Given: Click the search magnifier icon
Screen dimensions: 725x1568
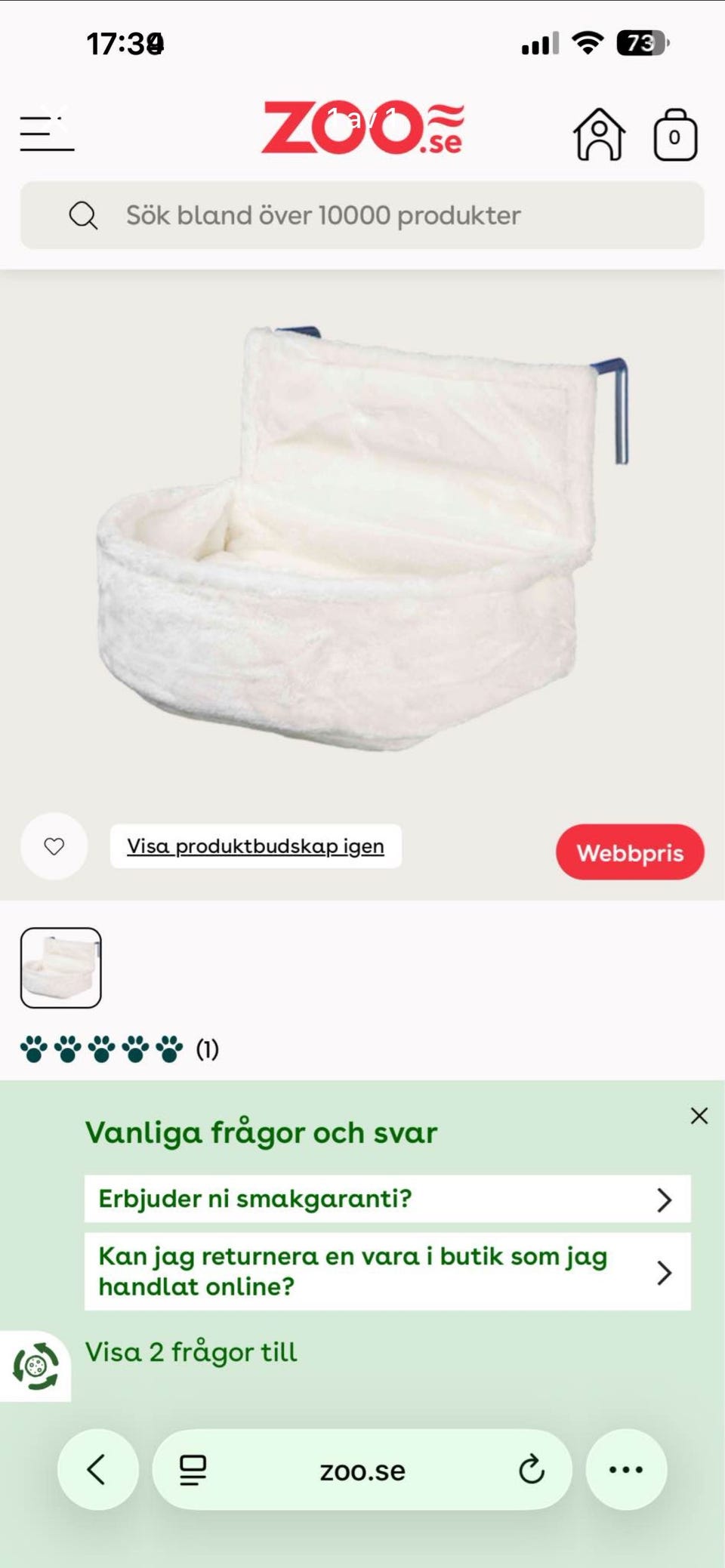Looking at the screenshot, I should [83, 214].
